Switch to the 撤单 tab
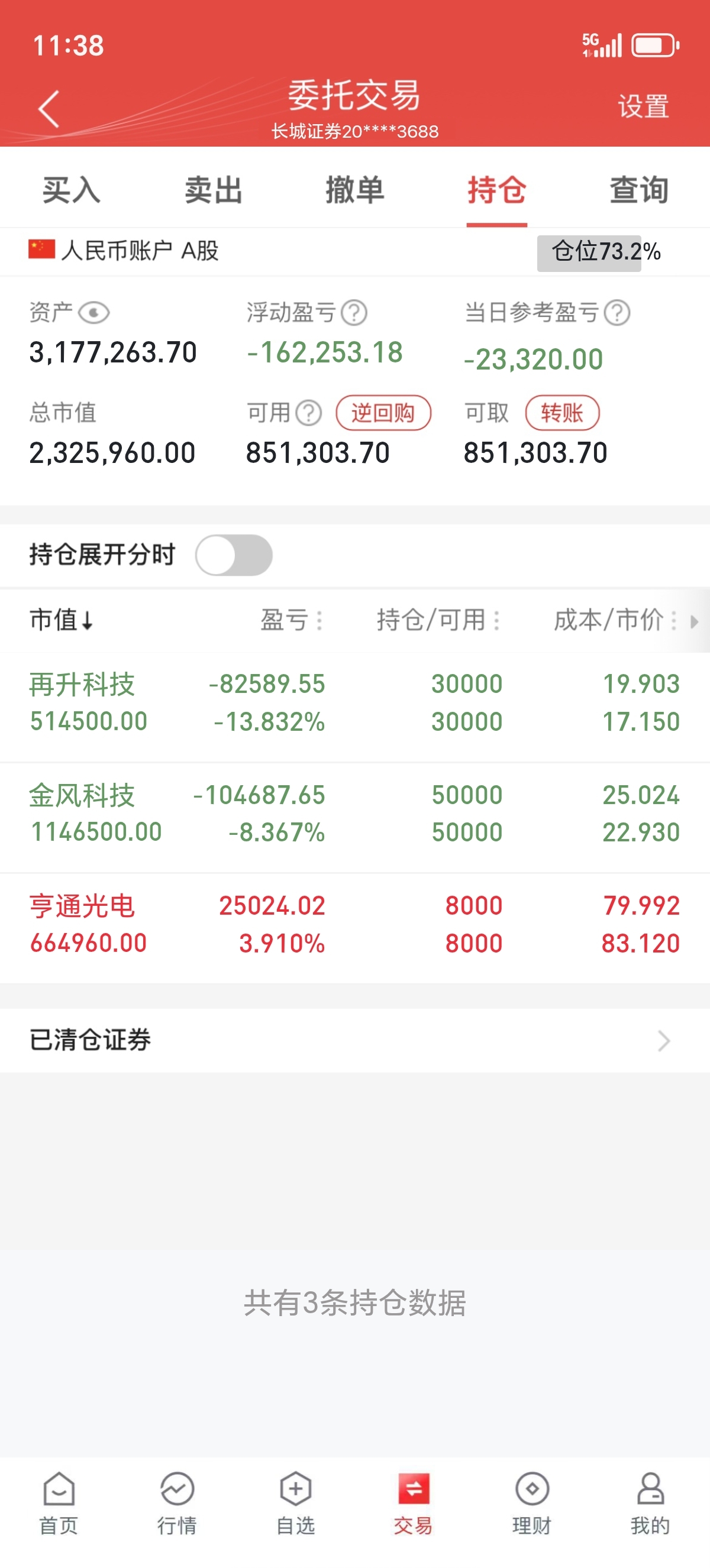Viewport: 710px width, 1568px height. coord(355,189)
